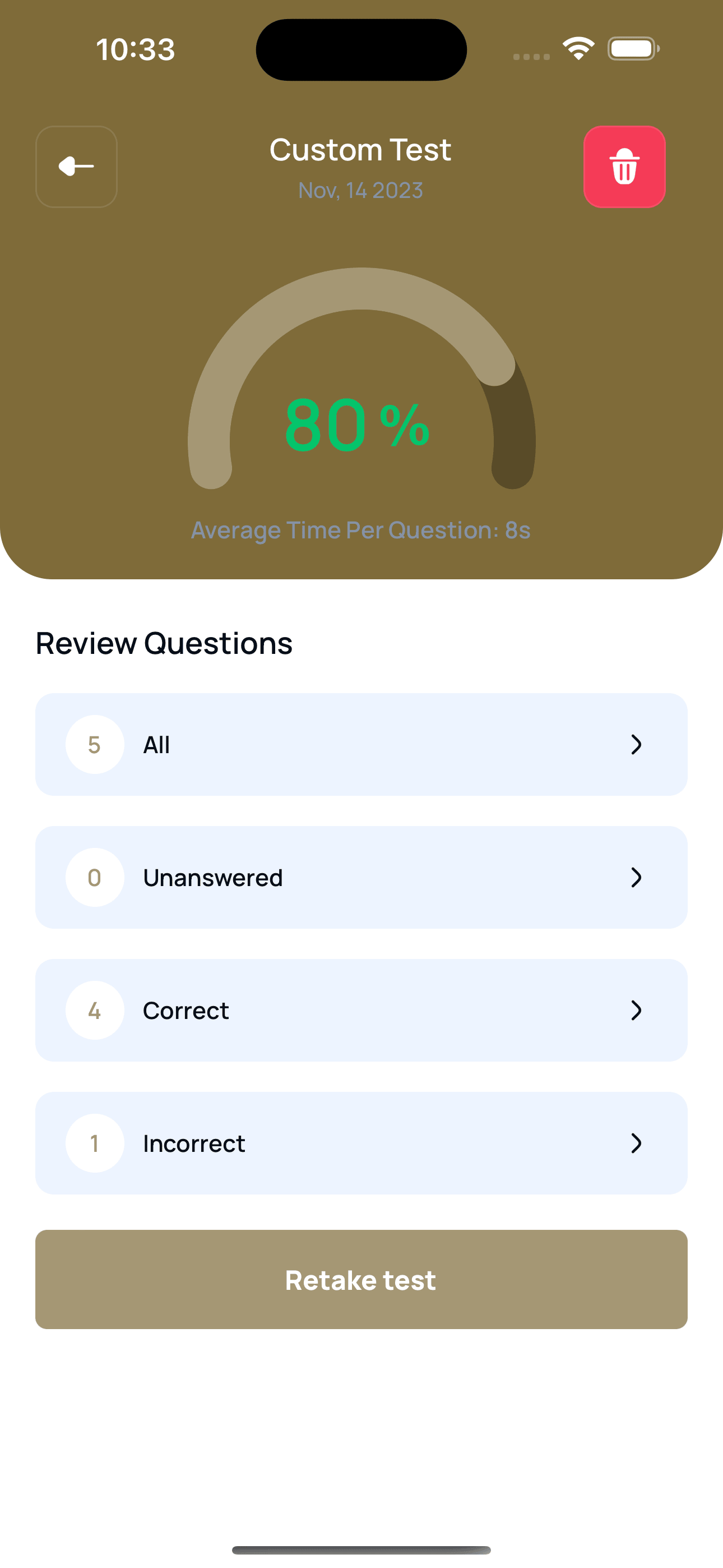Tap the red trash delete icon

tap(624, 166)
